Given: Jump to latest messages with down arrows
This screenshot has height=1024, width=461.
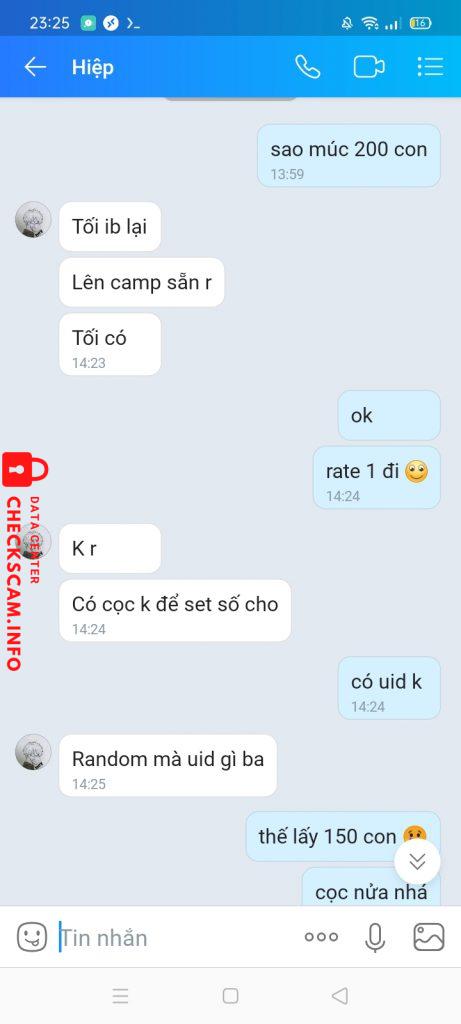Looking at the screenshot, I should point(417,862).
